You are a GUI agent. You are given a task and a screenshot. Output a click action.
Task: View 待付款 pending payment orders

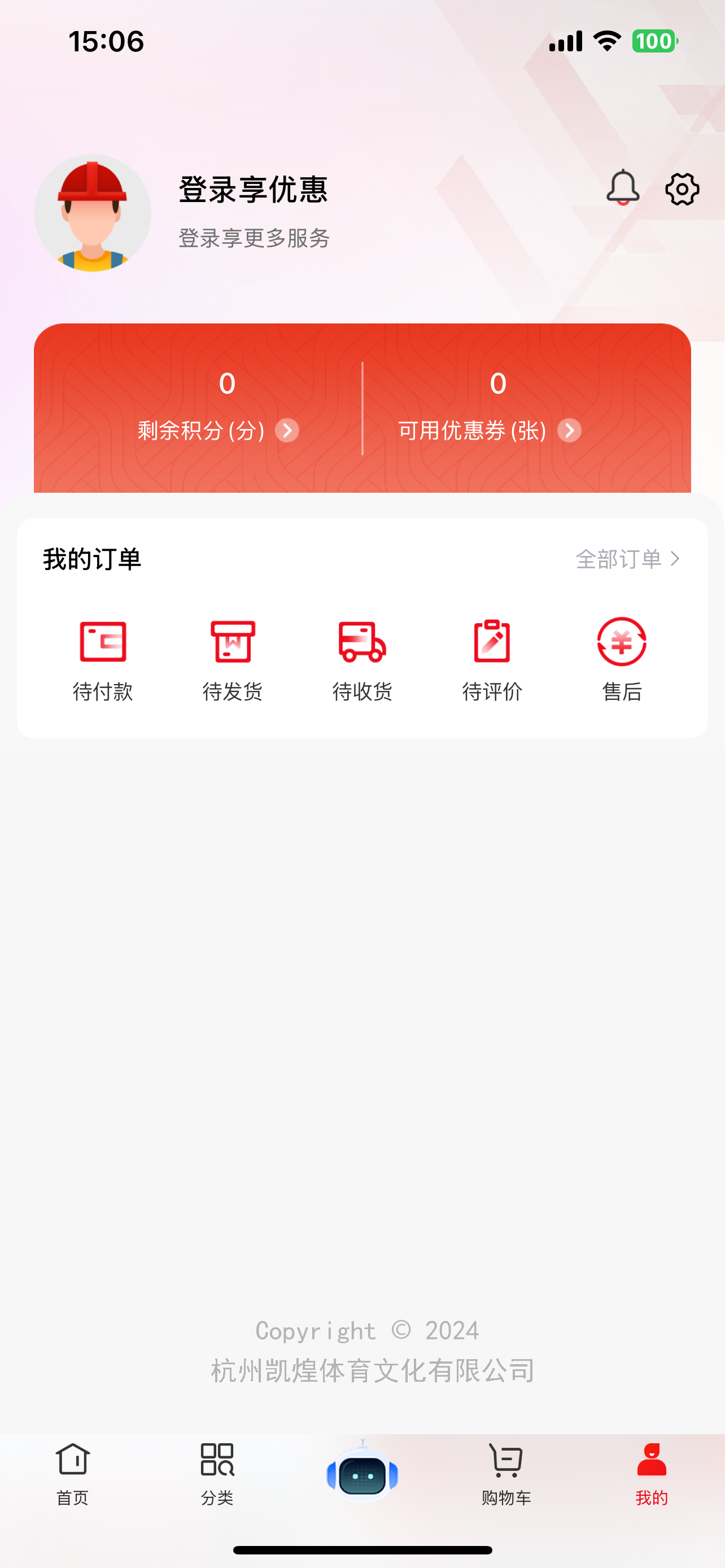(103, 659)
